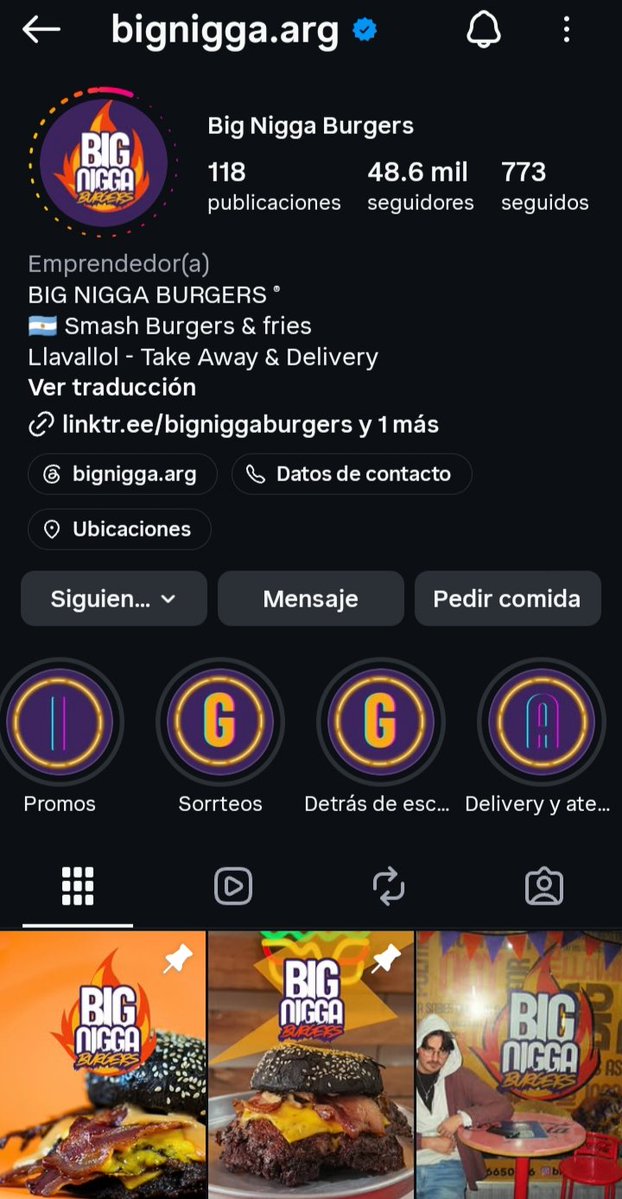This screenshot has width=622, height=1199.
Task: Switch to the Reels tab
Action: tap(233, 887)
